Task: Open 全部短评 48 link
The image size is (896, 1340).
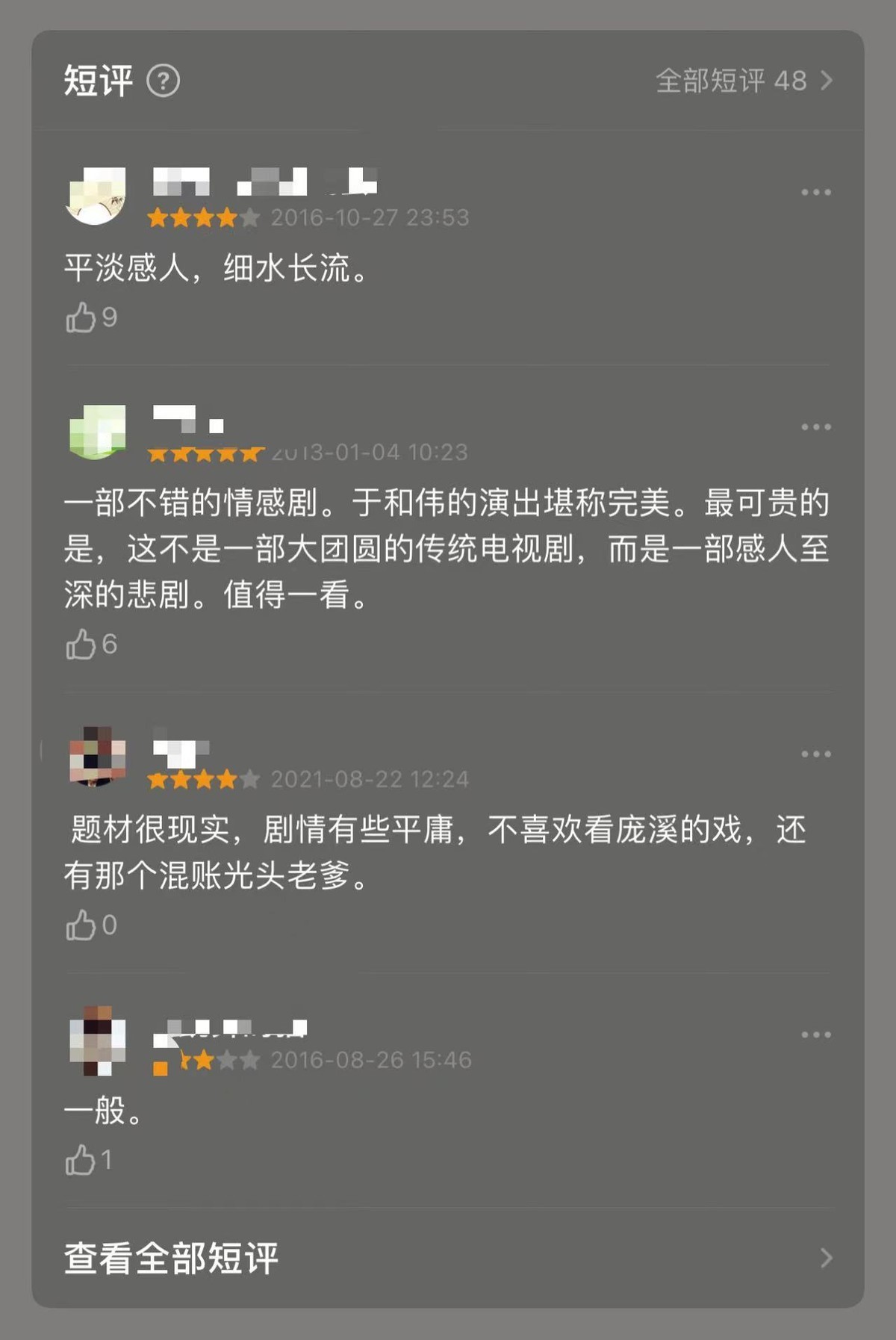Action: click(743, 81)
